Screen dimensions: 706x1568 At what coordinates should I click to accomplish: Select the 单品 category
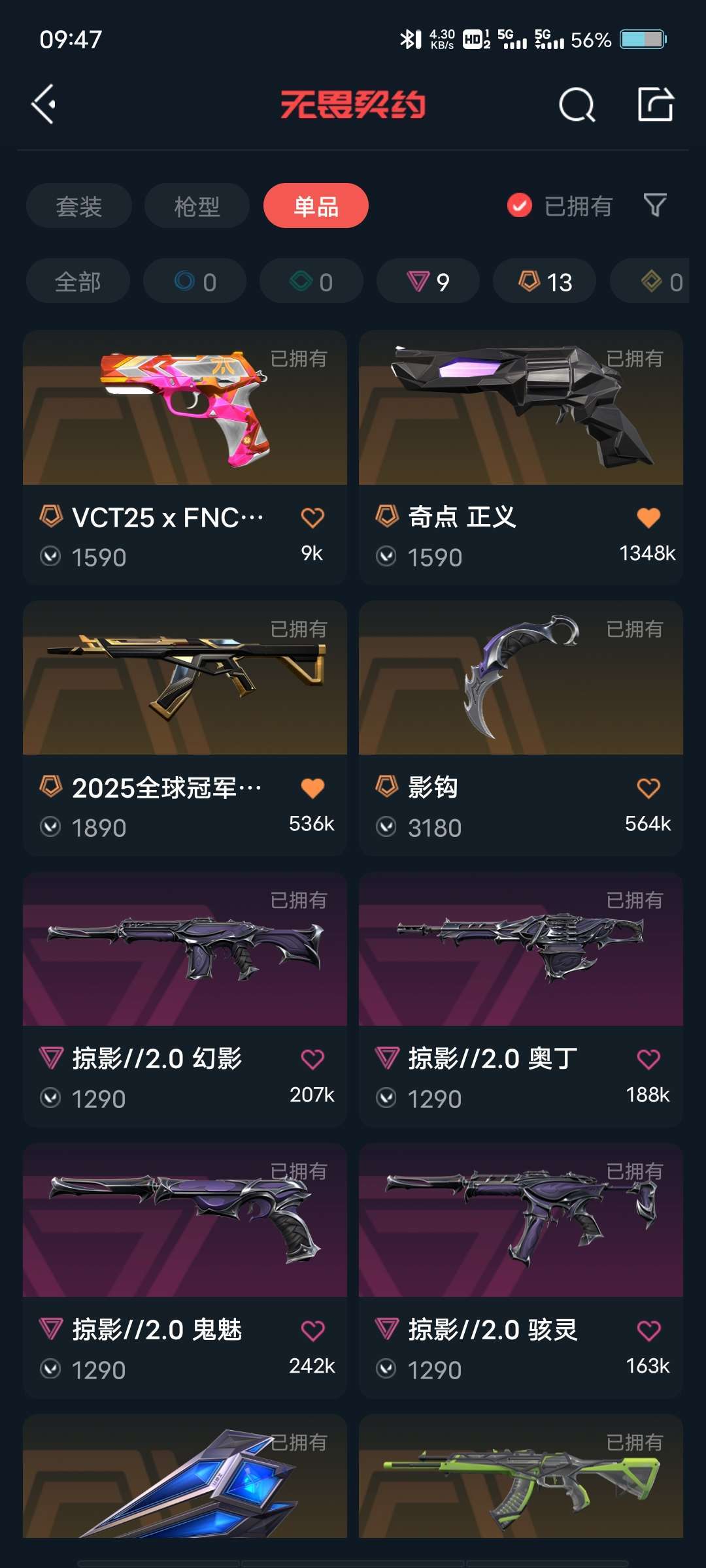coord(315,206)
